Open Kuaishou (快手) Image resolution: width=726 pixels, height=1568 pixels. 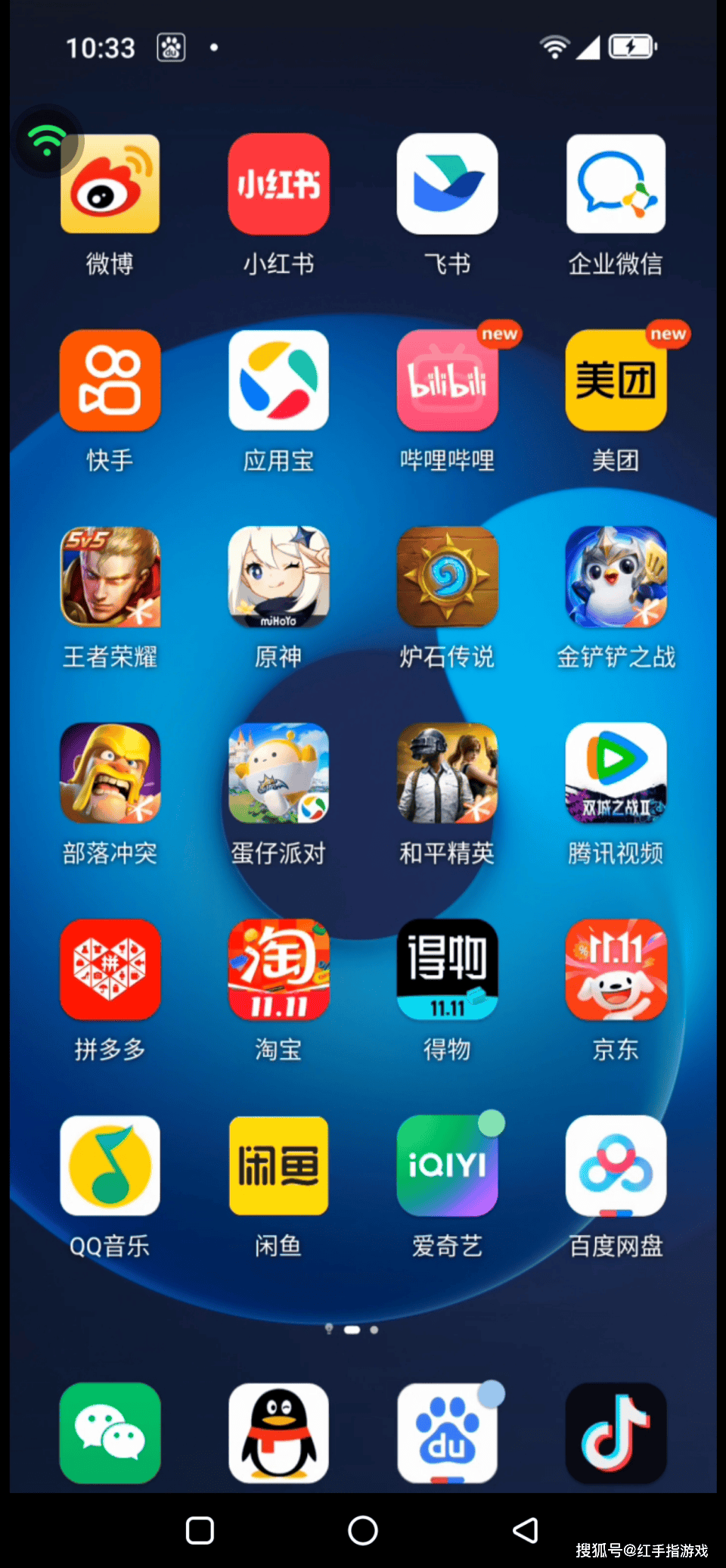110,380
